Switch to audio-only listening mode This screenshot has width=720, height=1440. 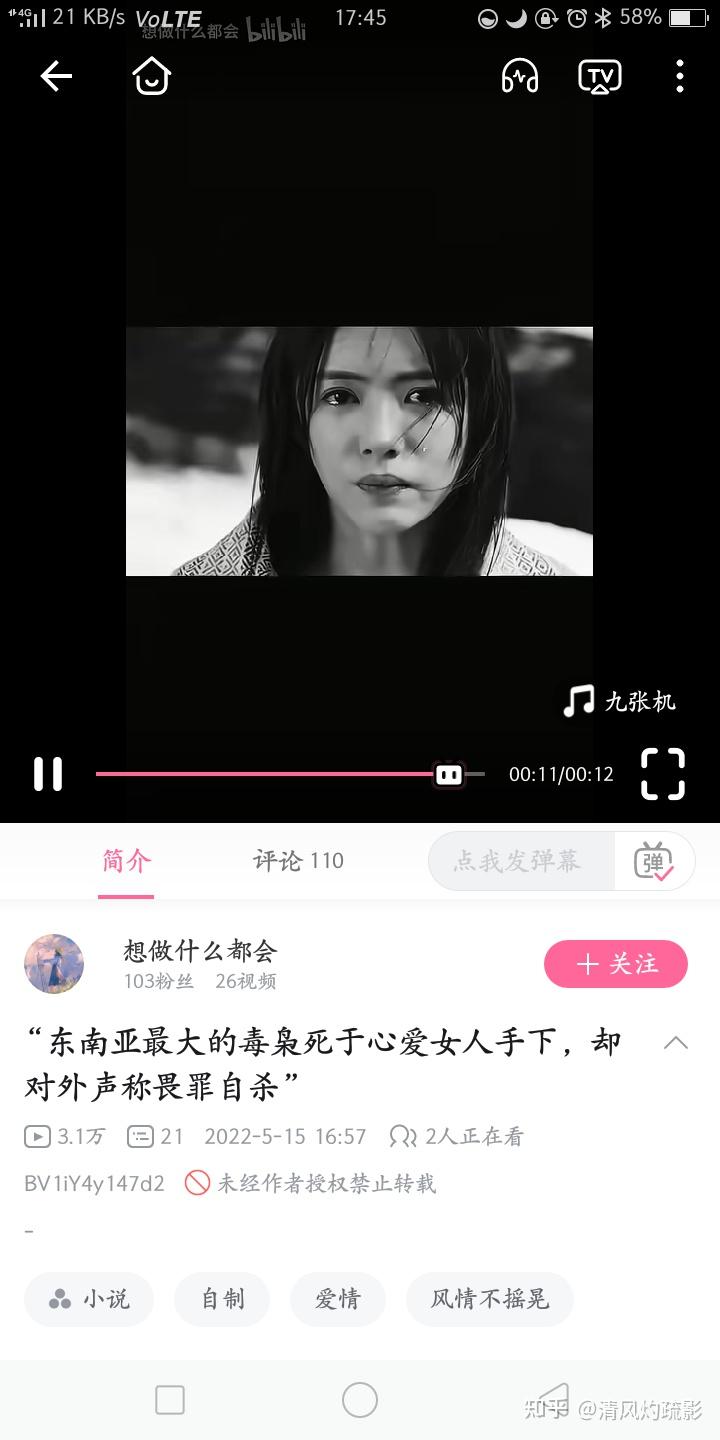(x=520, y=76)
